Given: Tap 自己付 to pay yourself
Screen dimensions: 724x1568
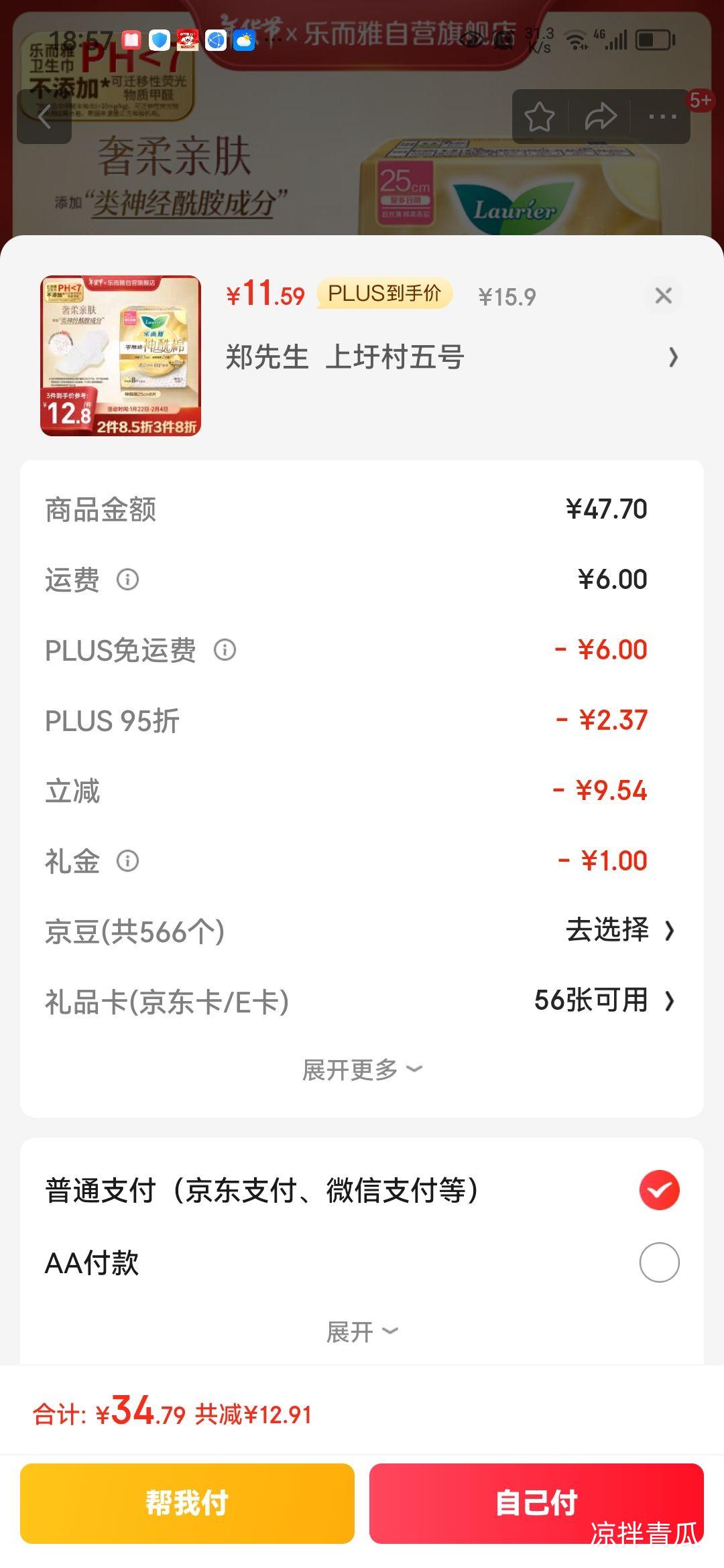Looking at the screenshot, I should coord(536,1503).
